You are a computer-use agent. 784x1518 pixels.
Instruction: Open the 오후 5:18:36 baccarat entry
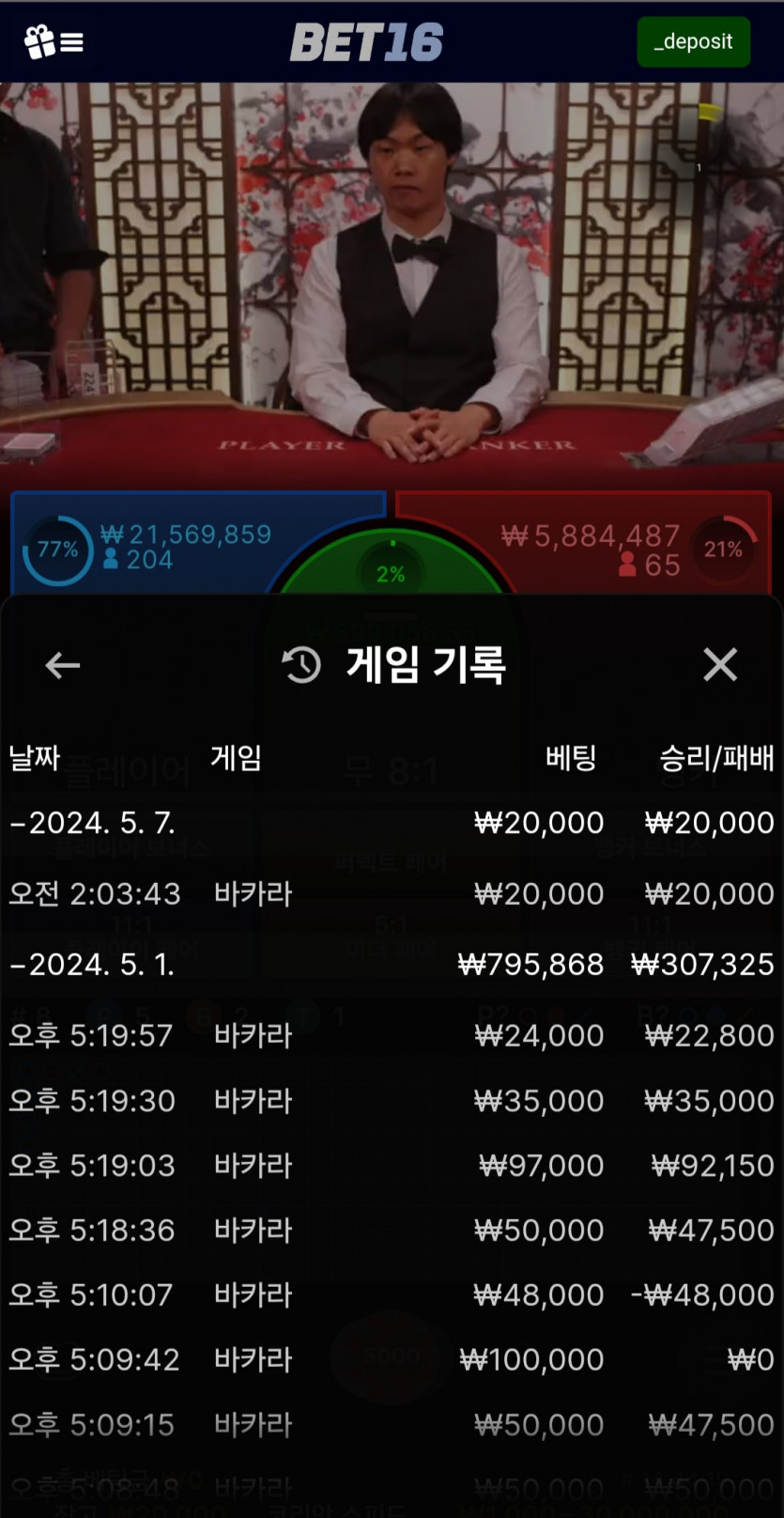coord(391,1230)
